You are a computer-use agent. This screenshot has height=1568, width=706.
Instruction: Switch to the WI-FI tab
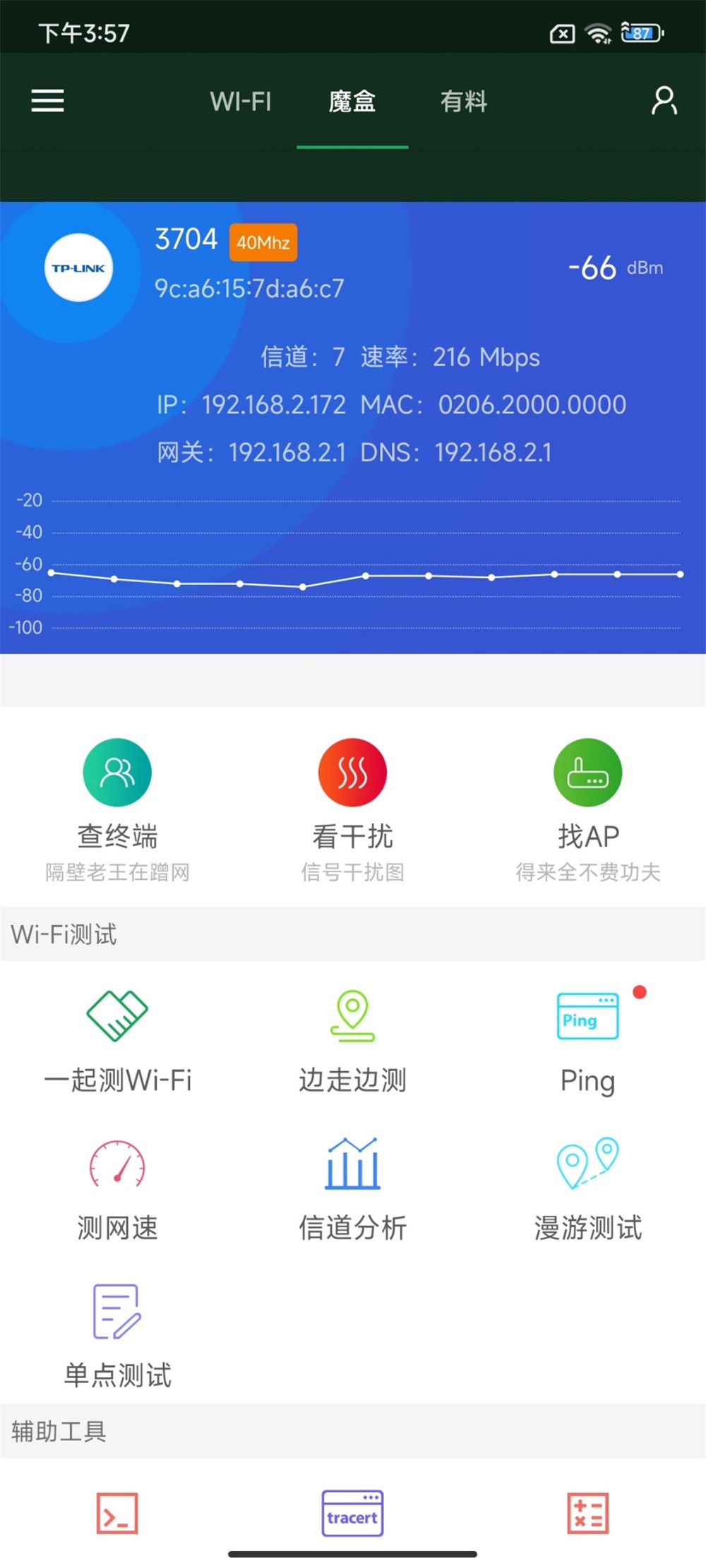pyautogui.click(x=241, y=102)
